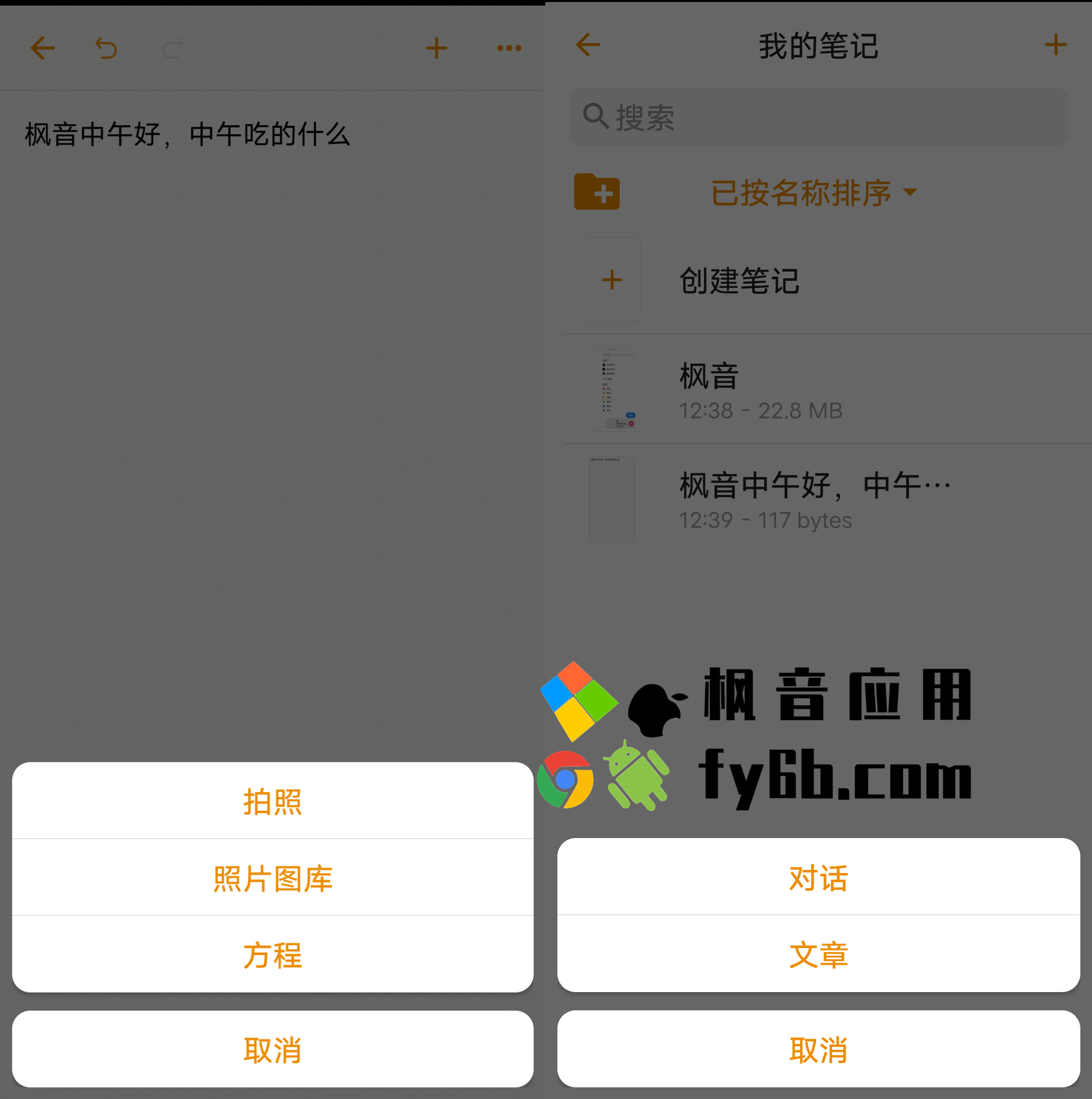Choose 文章 note type

pos(818,954)
